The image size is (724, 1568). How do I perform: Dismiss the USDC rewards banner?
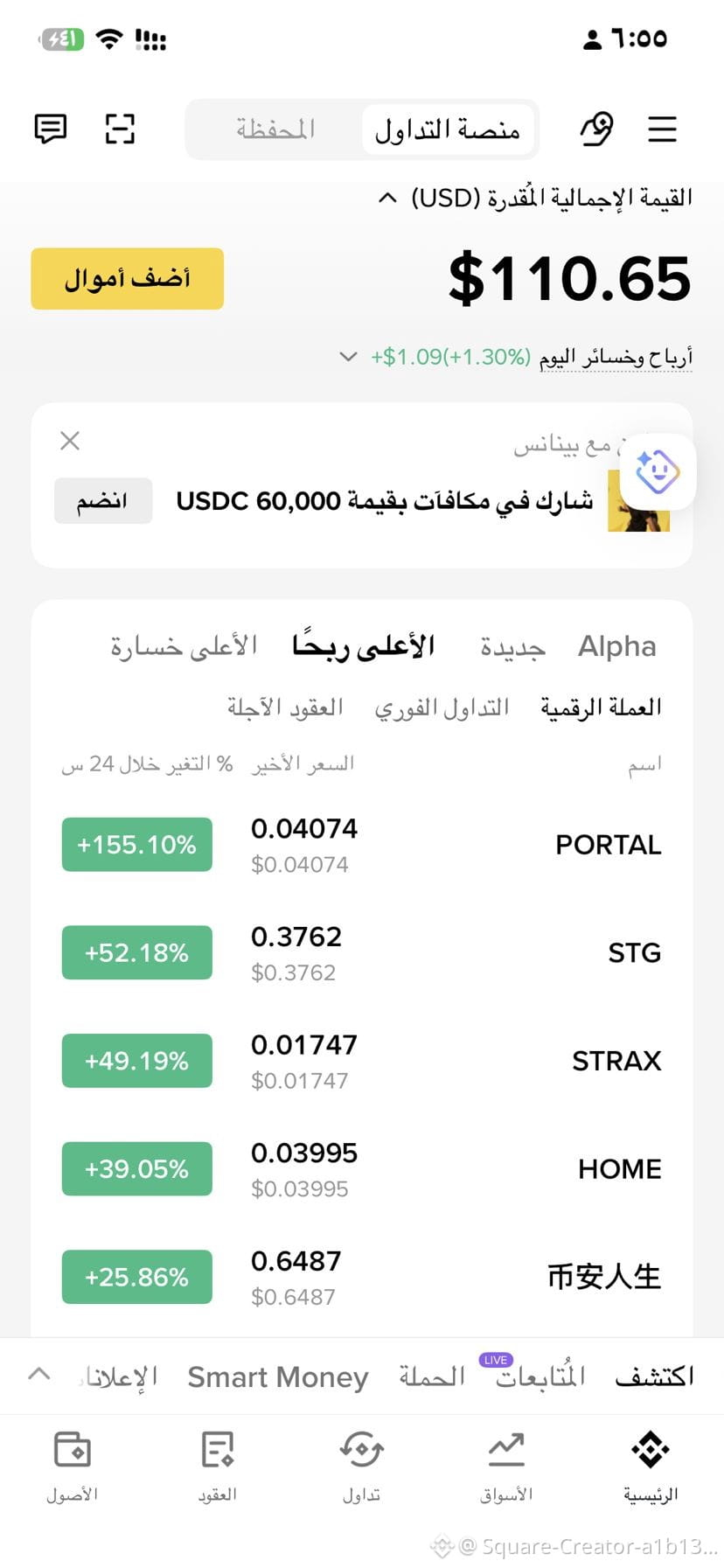point(70,441)
